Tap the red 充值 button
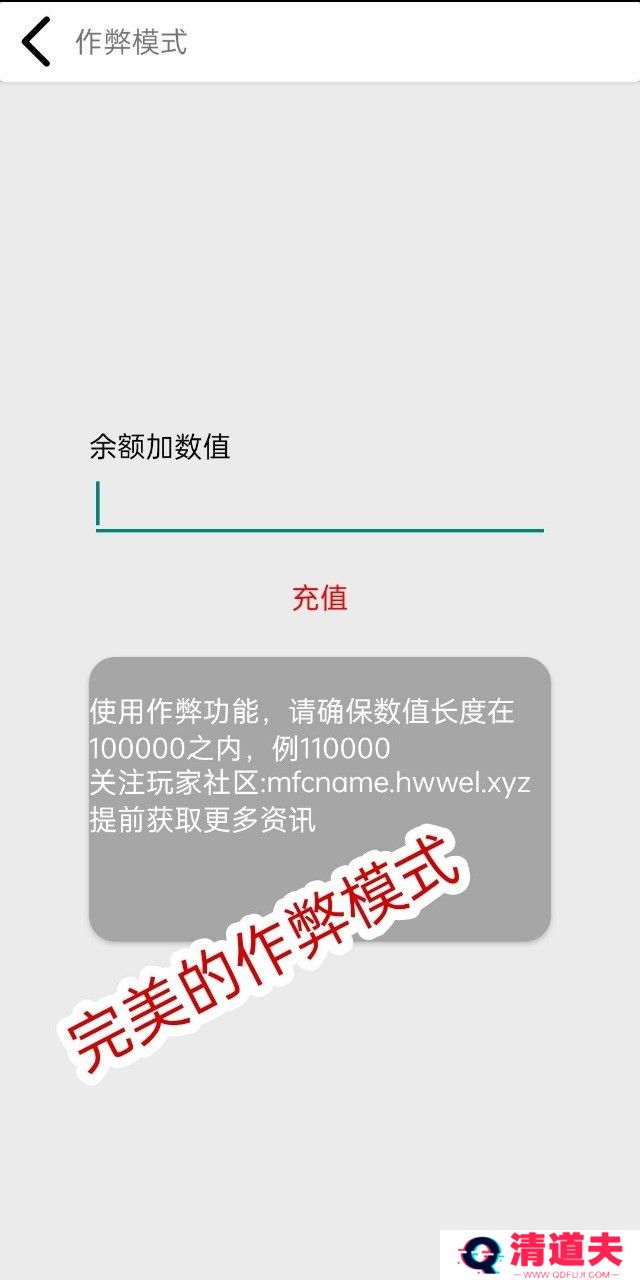640x1280 pixels. pos(320,598)
